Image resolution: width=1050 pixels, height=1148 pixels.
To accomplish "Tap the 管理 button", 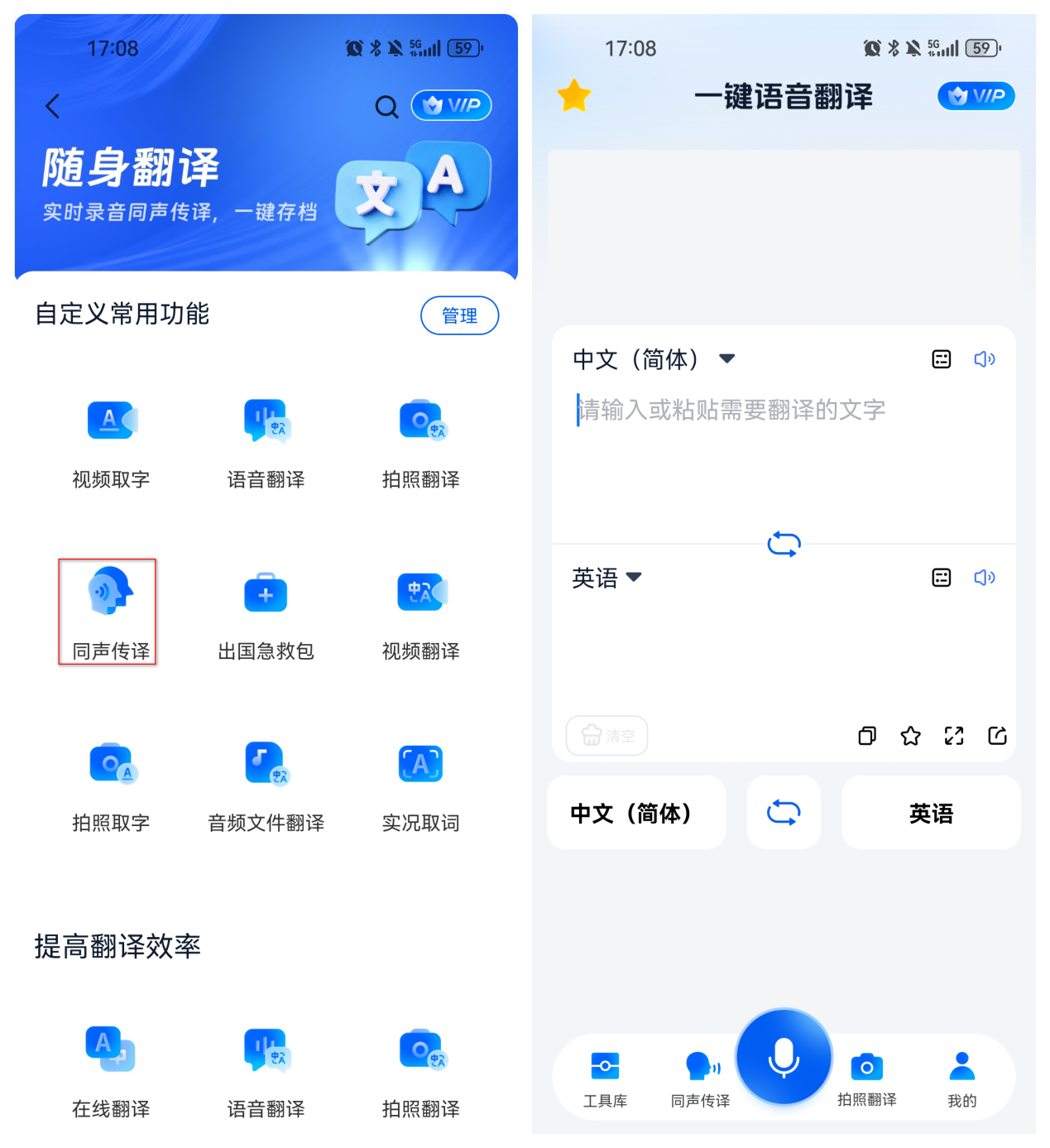I will point(459,315).
